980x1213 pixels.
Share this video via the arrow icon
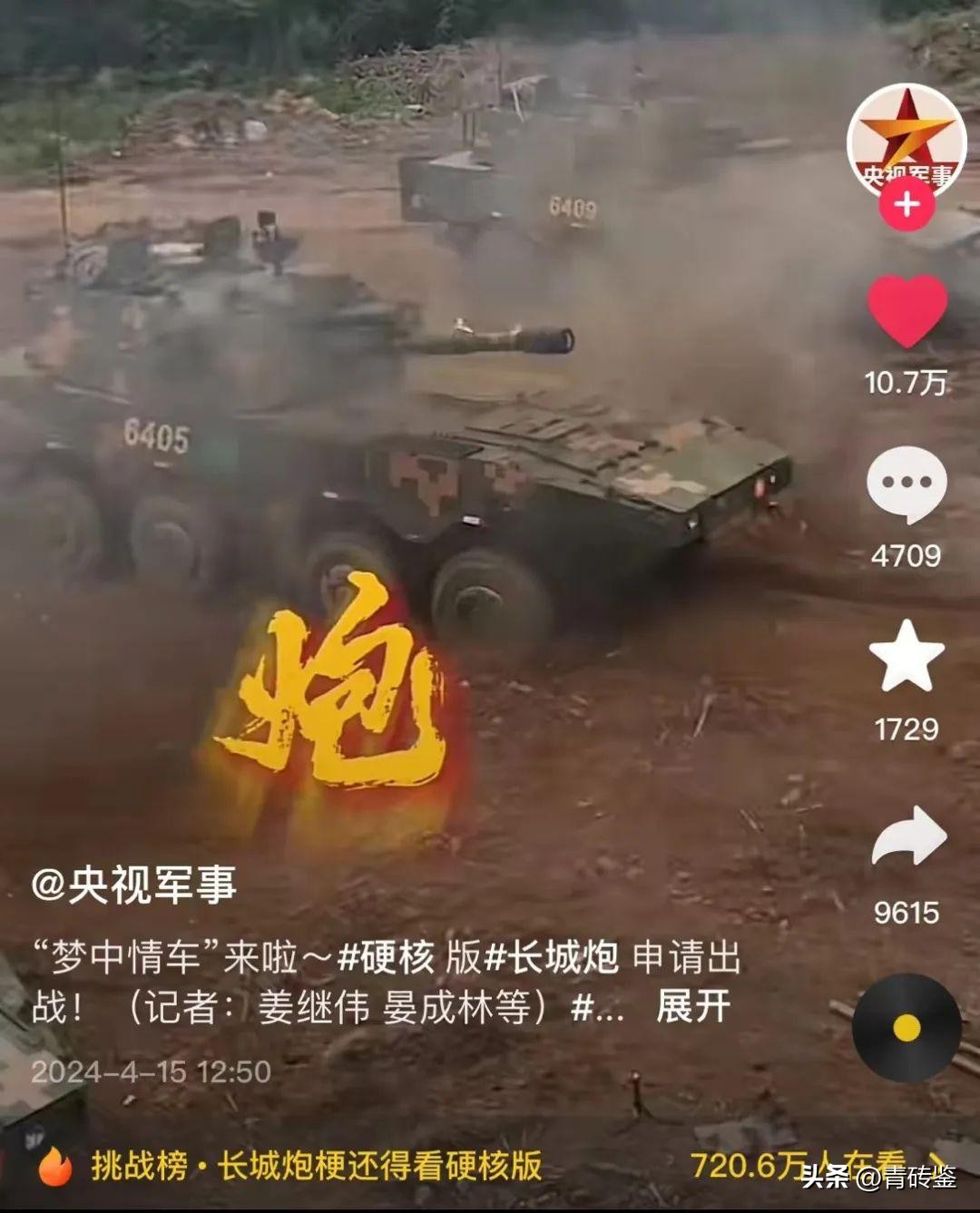click(x=908, y=836)
